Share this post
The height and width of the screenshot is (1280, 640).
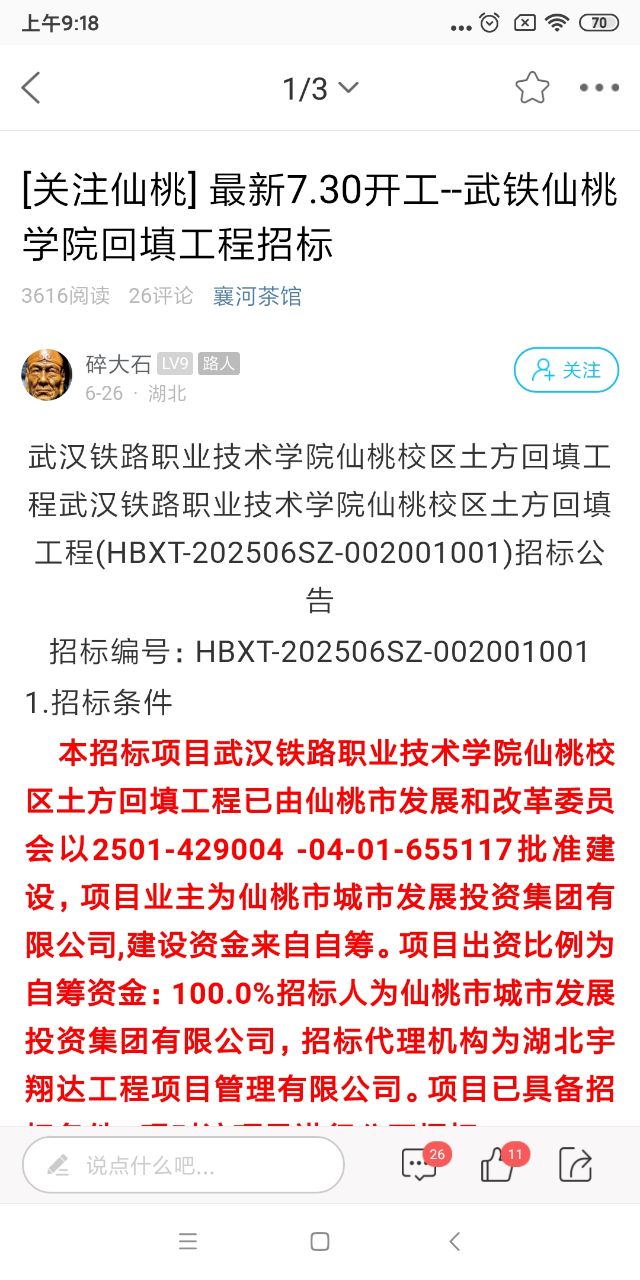click(x=575, y=1165)
